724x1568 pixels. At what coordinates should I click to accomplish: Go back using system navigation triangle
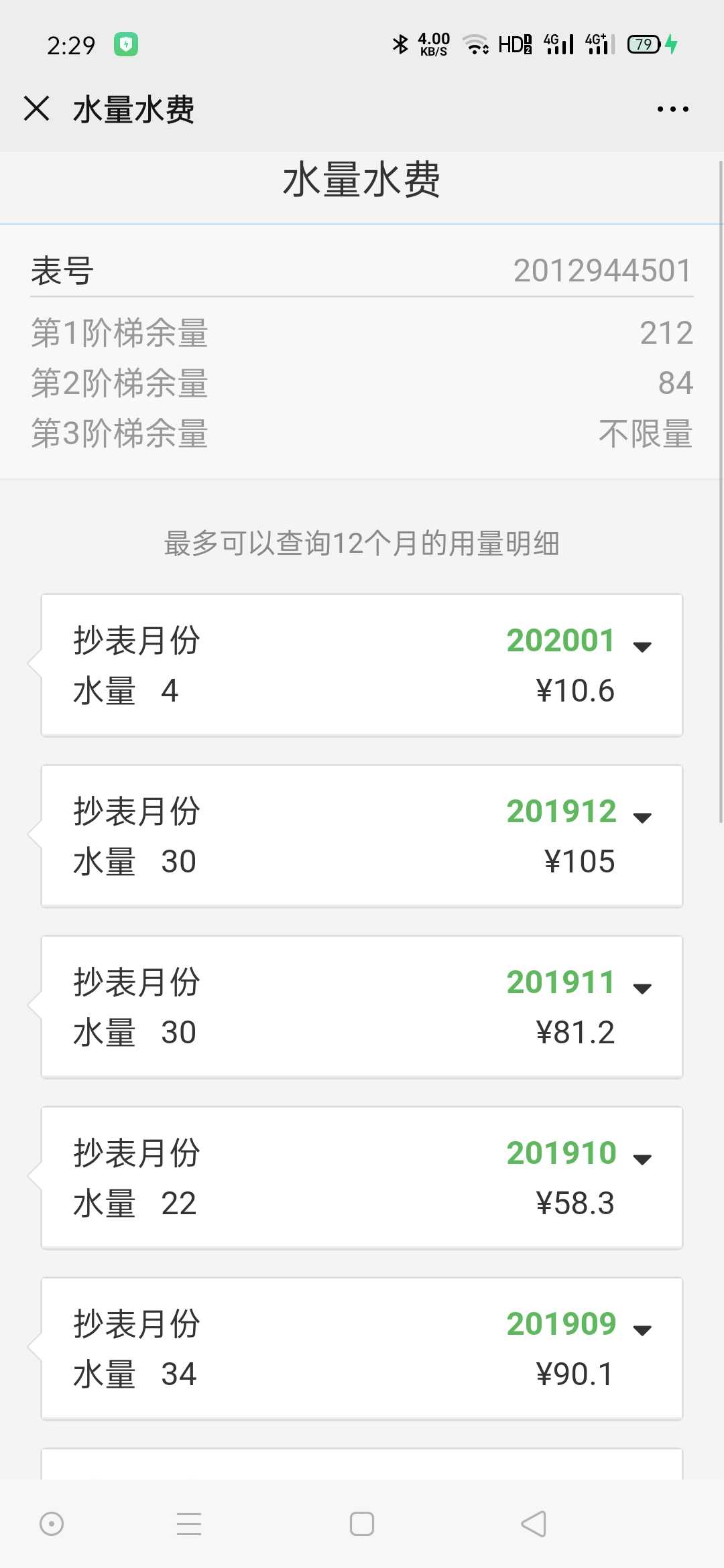[534, 1524]
